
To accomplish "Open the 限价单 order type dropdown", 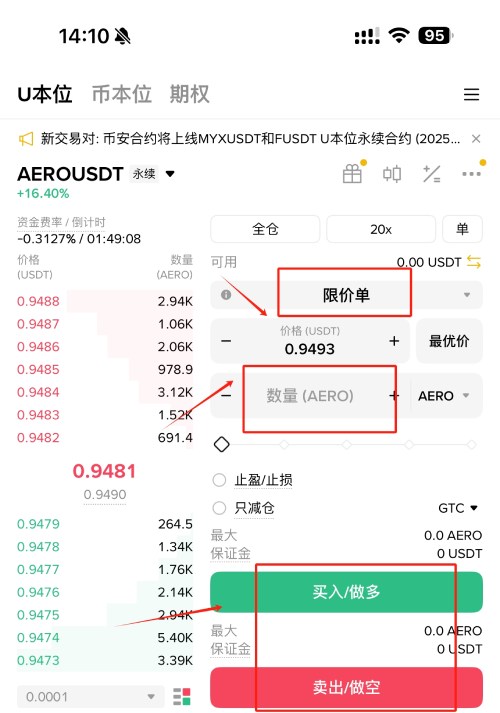I will [x=346, y=295].
